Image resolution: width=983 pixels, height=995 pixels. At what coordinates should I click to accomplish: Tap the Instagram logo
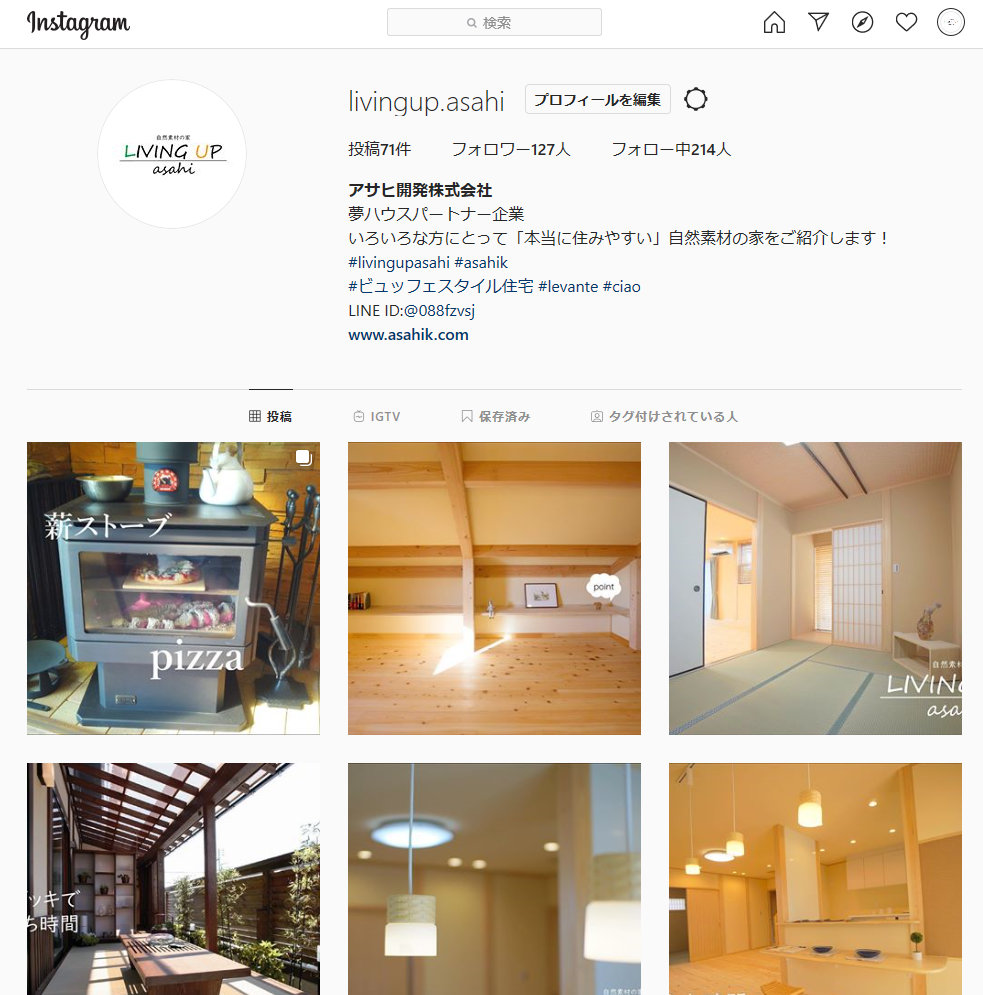pos(78,23)
